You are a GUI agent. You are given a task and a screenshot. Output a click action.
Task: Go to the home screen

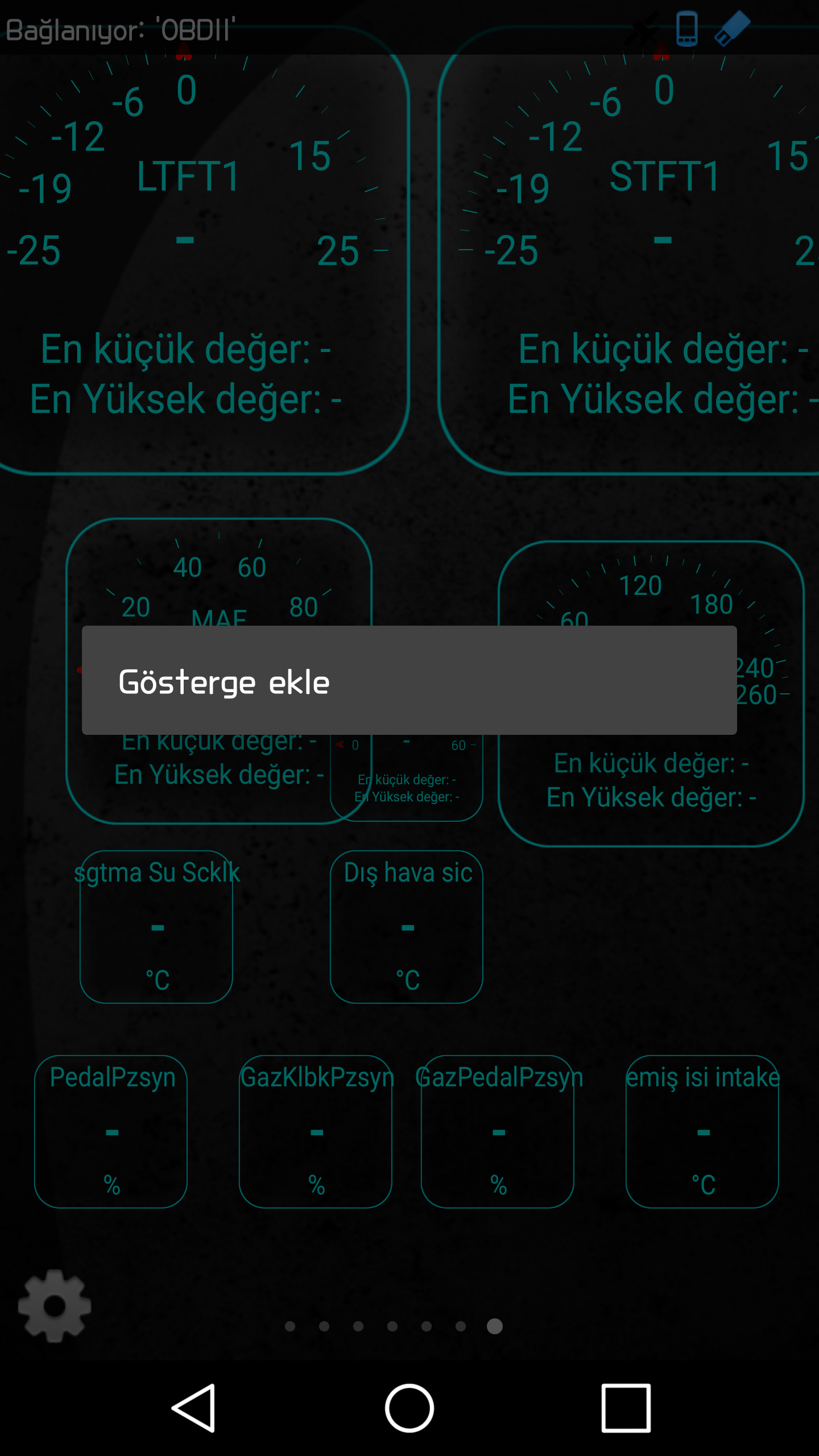pyautogui.click(x=409, y=1408)
